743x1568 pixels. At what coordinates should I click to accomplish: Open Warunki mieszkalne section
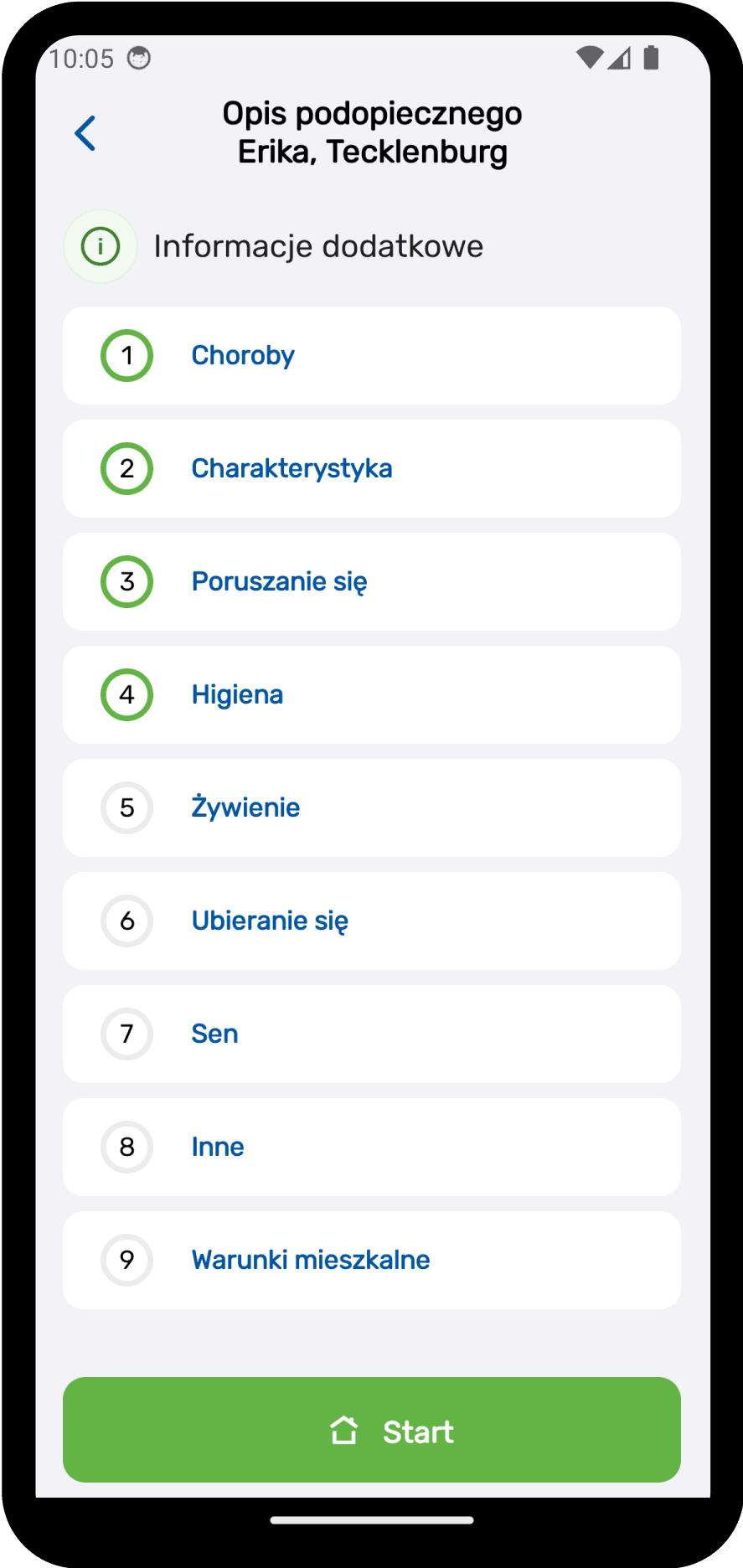click(x=371, y=1260)
